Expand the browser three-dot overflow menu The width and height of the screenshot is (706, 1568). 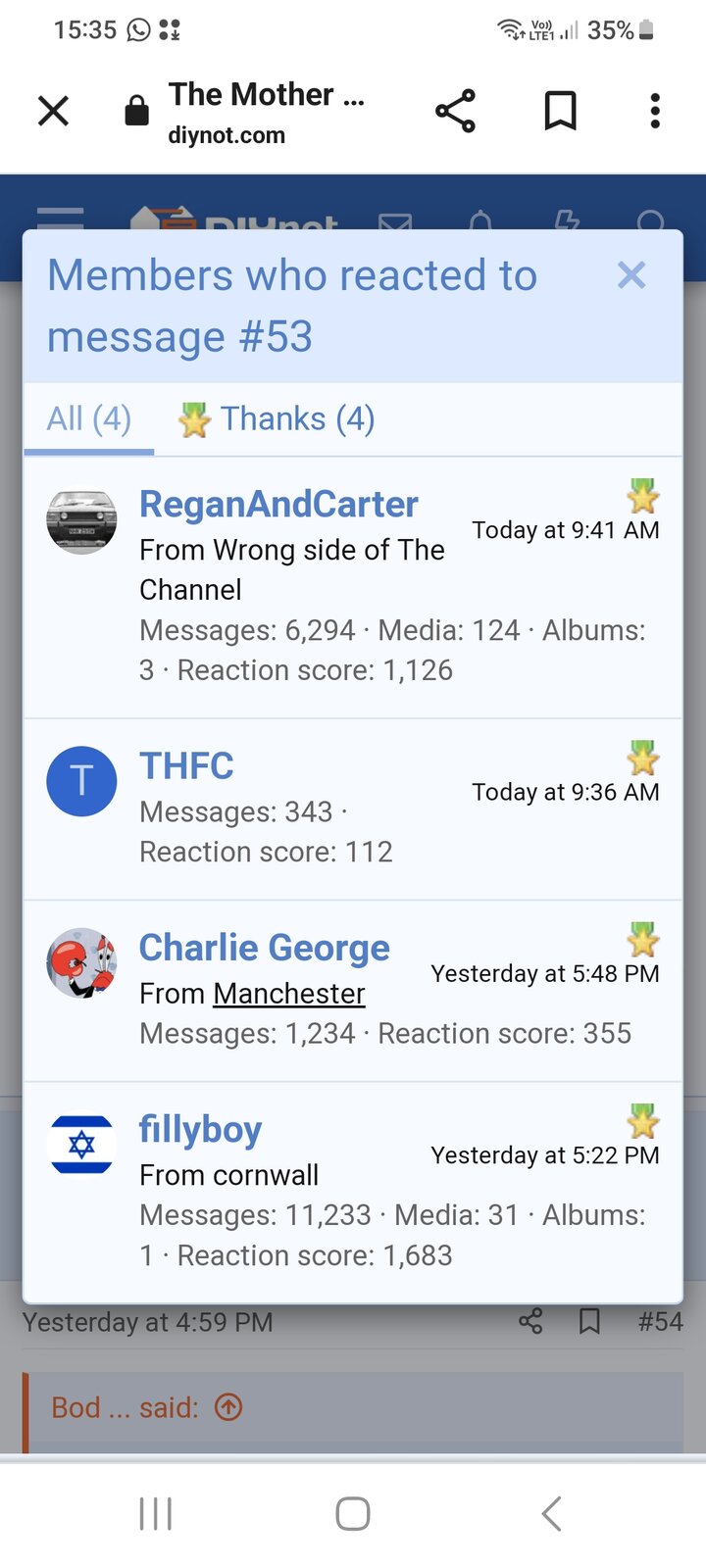[x=654, y=111]
